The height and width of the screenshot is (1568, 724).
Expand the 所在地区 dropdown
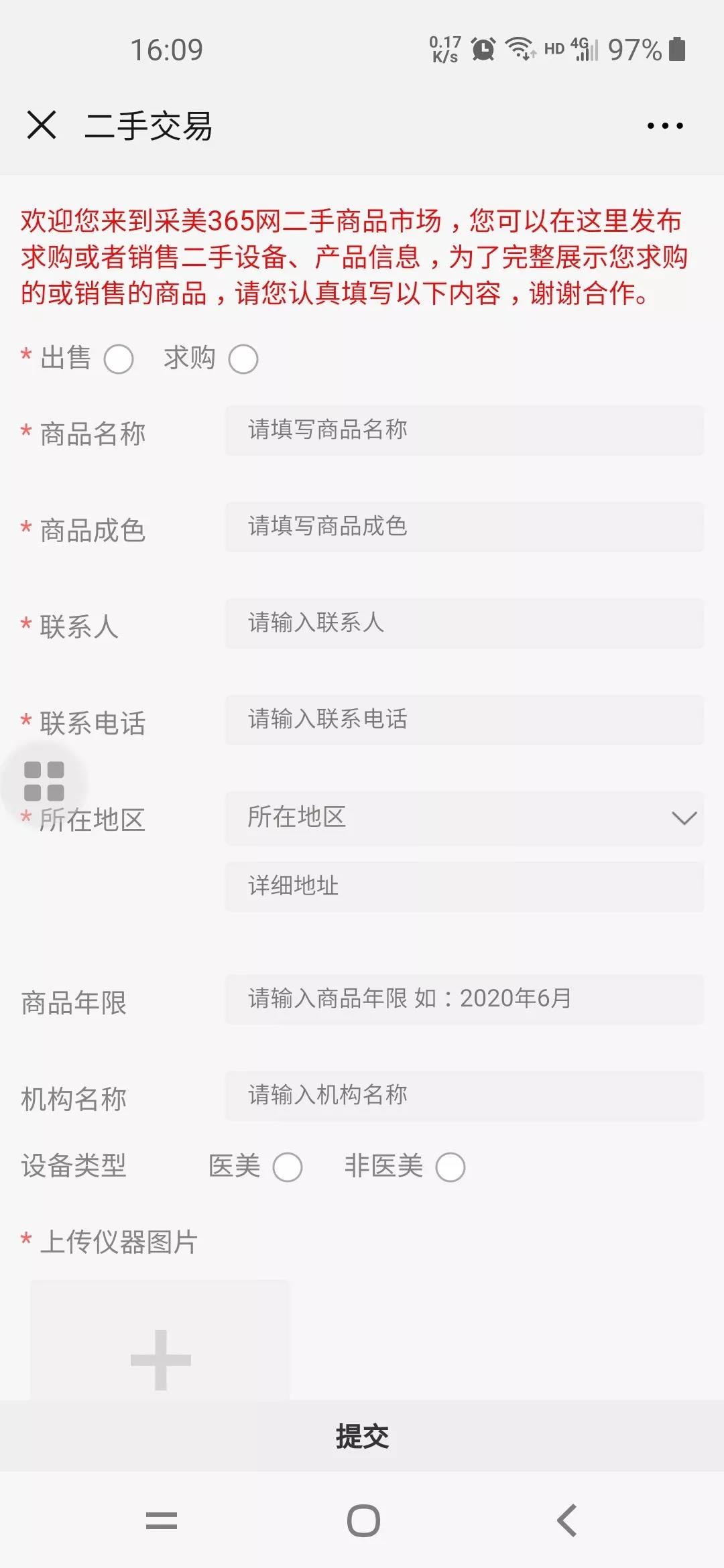pyautogui.click(x=464, y=818)
